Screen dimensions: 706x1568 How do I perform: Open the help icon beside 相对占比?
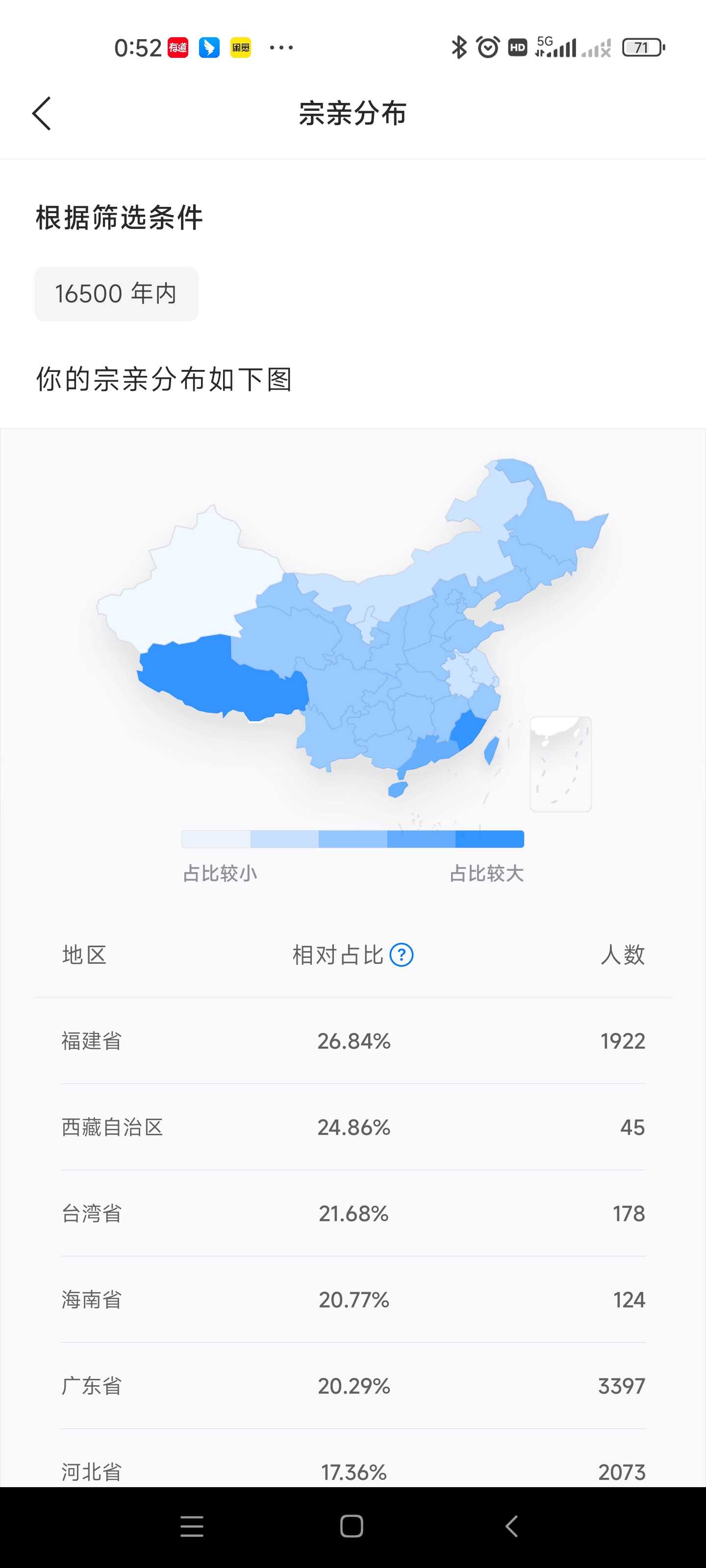tap(402, 955)
